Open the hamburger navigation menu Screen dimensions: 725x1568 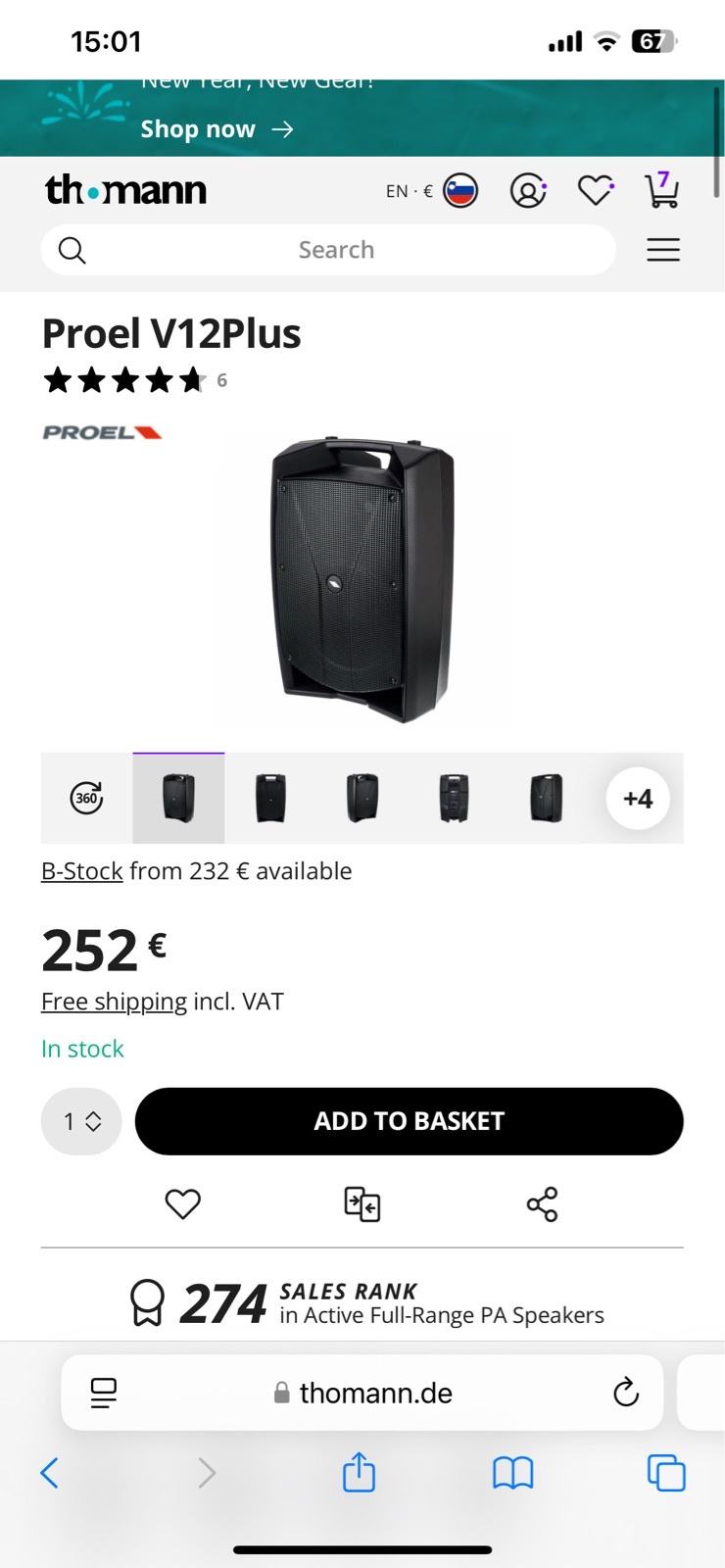663,250
